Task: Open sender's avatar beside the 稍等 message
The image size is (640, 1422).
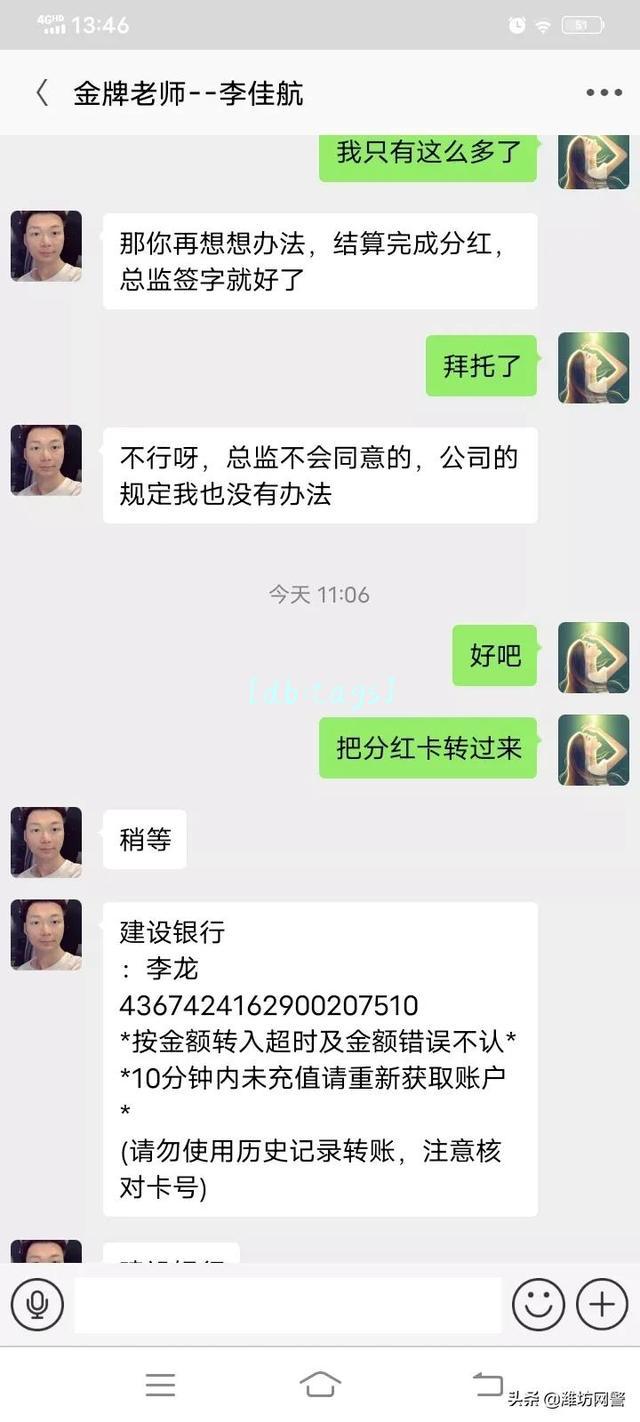Action: click(46, 842)
